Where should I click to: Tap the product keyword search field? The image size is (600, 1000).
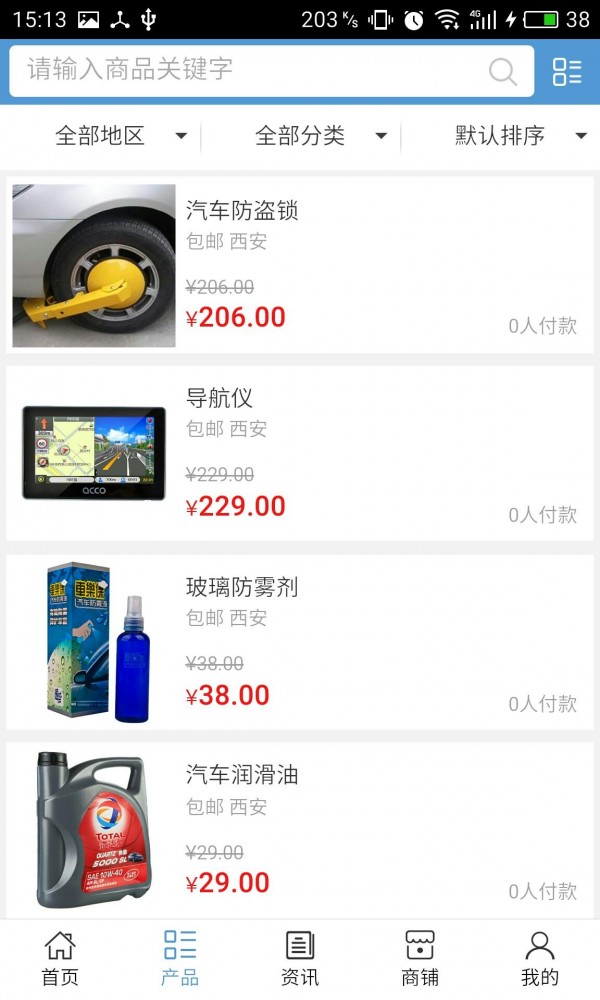point(250,70)
